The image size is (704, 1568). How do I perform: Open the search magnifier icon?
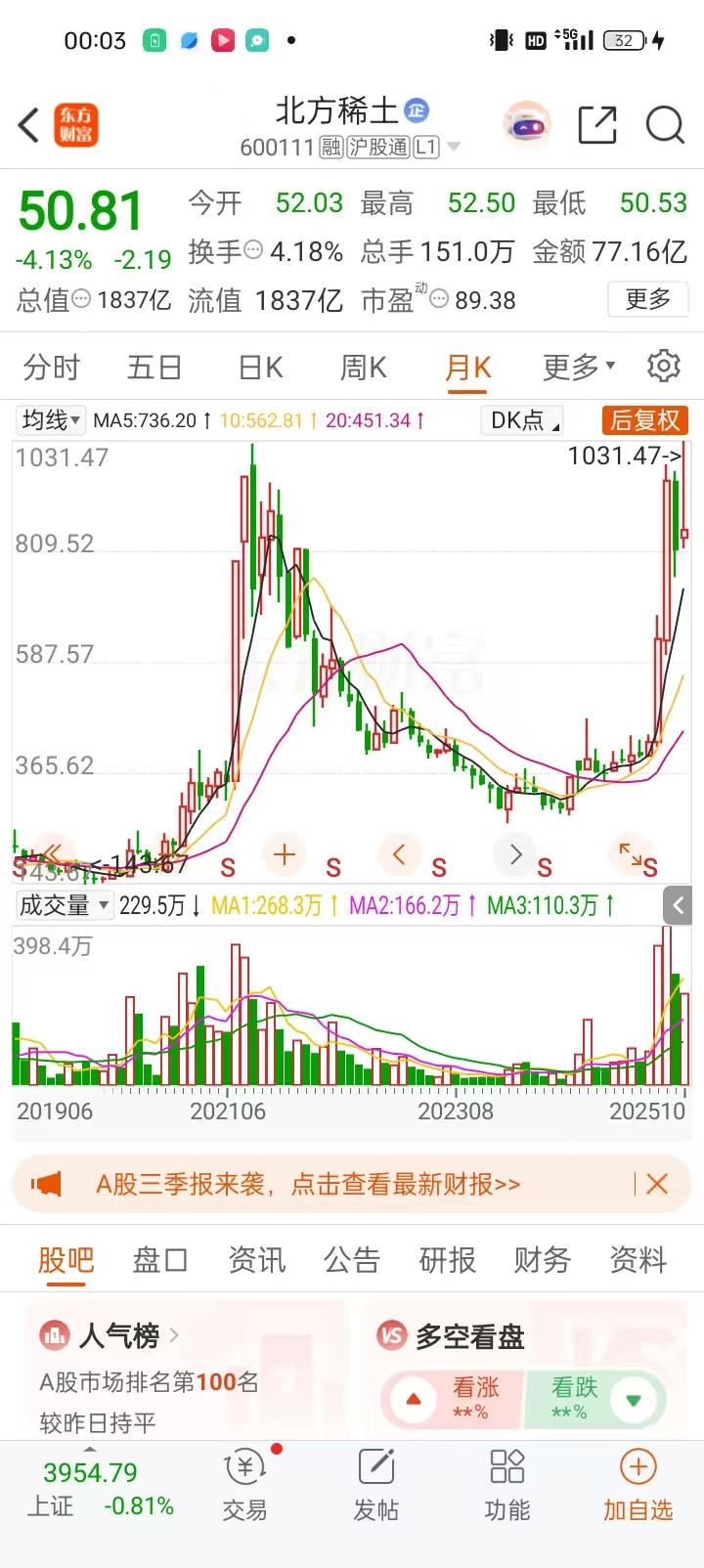pos(665,125)
